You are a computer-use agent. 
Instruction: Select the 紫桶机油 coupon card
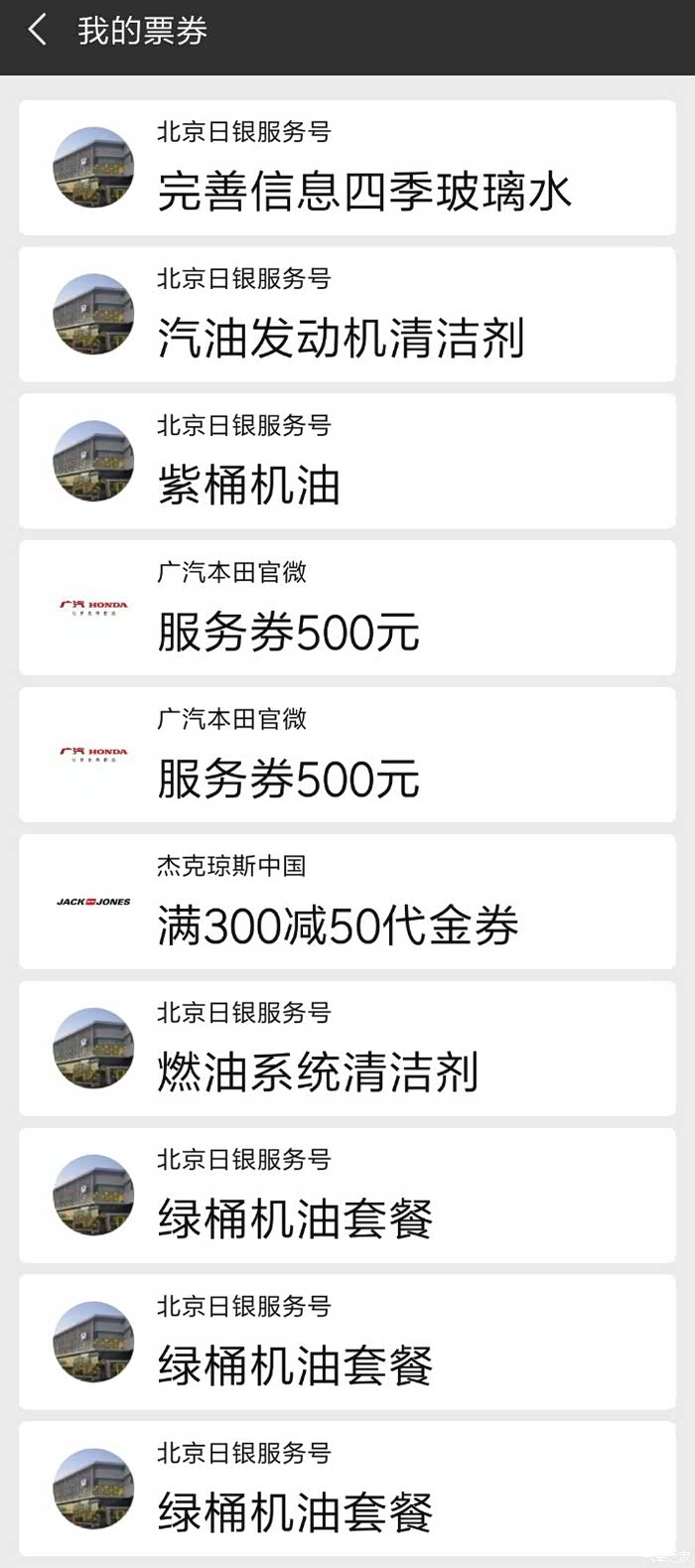pyautogui.click(x=347, y=462)
